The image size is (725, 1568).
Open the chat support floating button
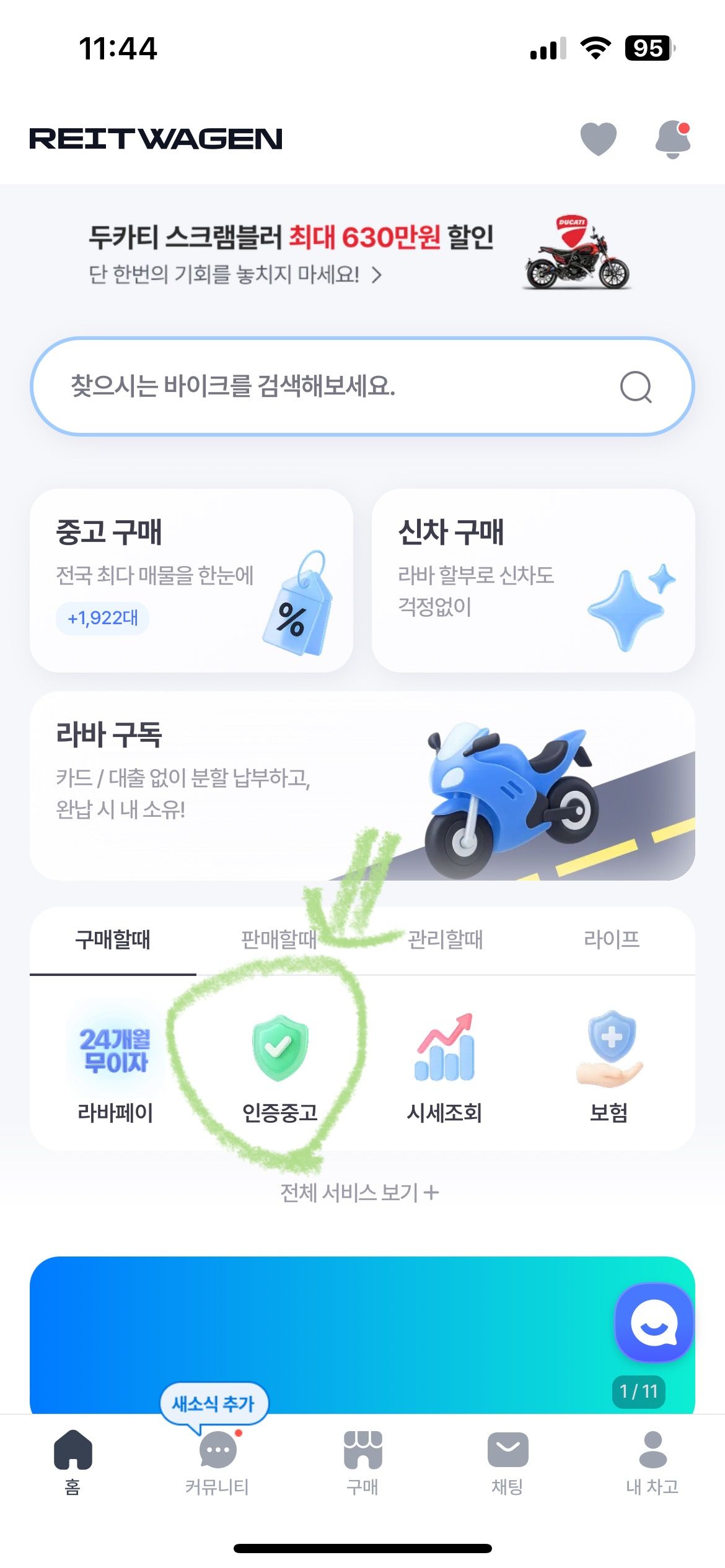coord(653,1322)
